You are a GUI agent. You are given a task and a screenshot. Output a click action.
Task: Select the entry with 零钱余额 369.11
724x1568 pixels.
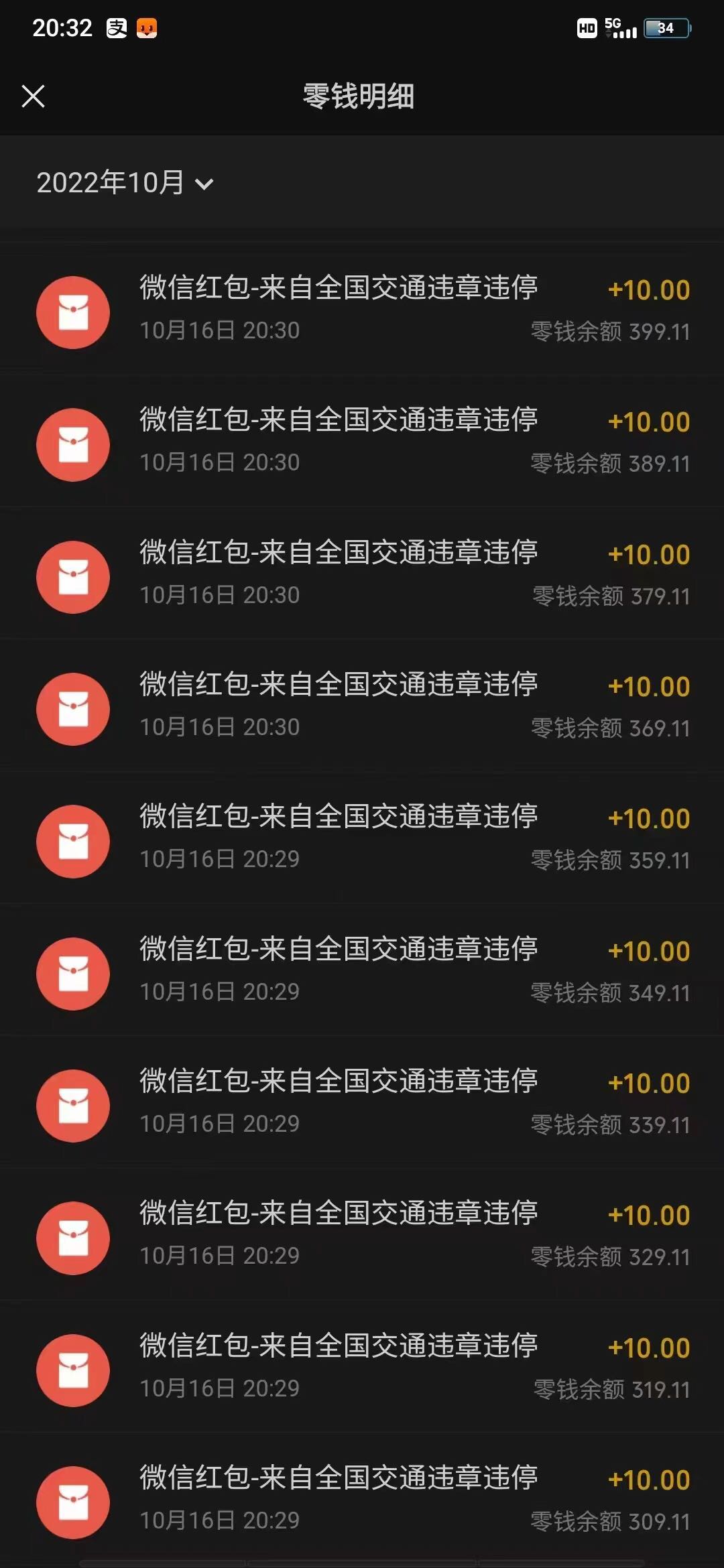click(x=362, y=705)
